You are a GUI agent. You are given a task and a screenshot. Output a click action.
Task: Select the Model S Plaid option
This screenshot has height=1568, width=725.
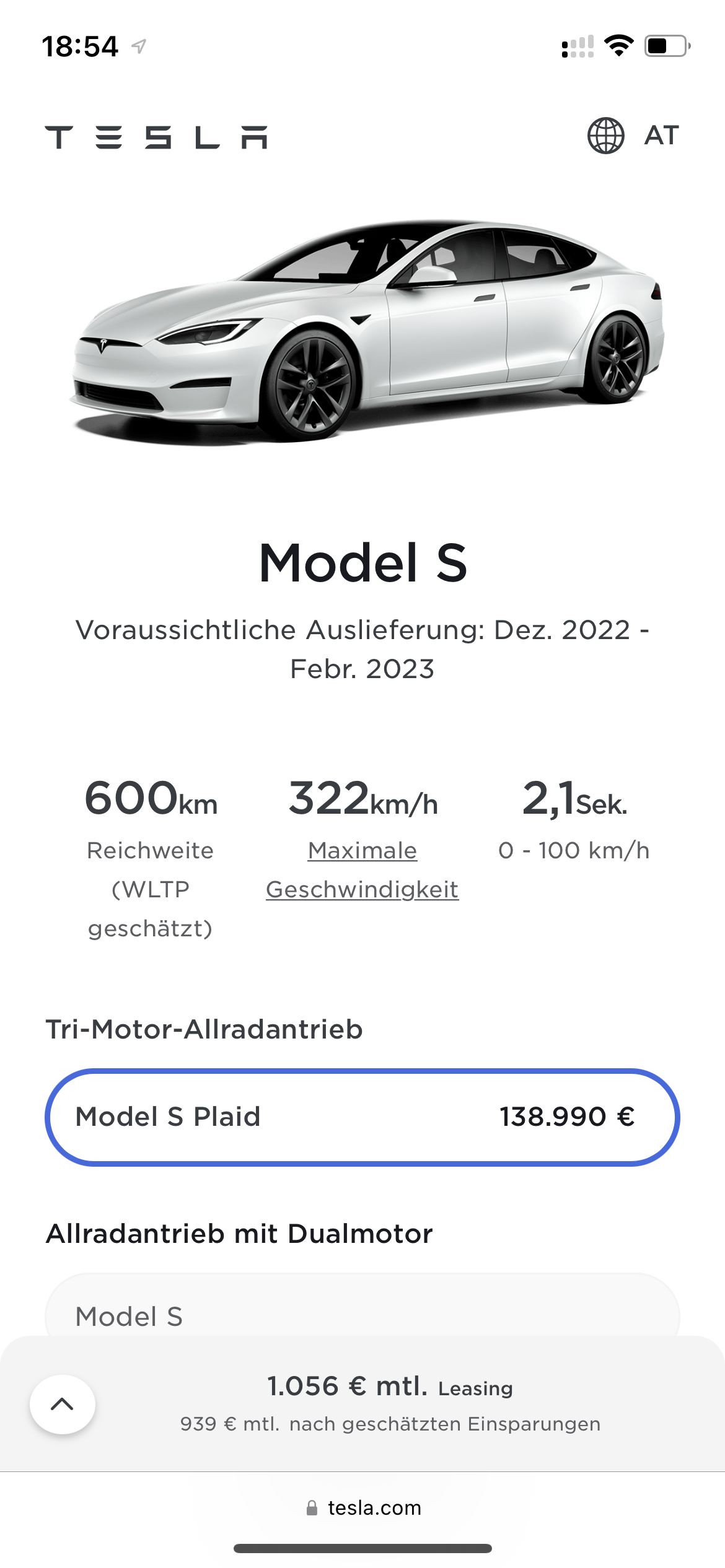(x=362, y=1117)
